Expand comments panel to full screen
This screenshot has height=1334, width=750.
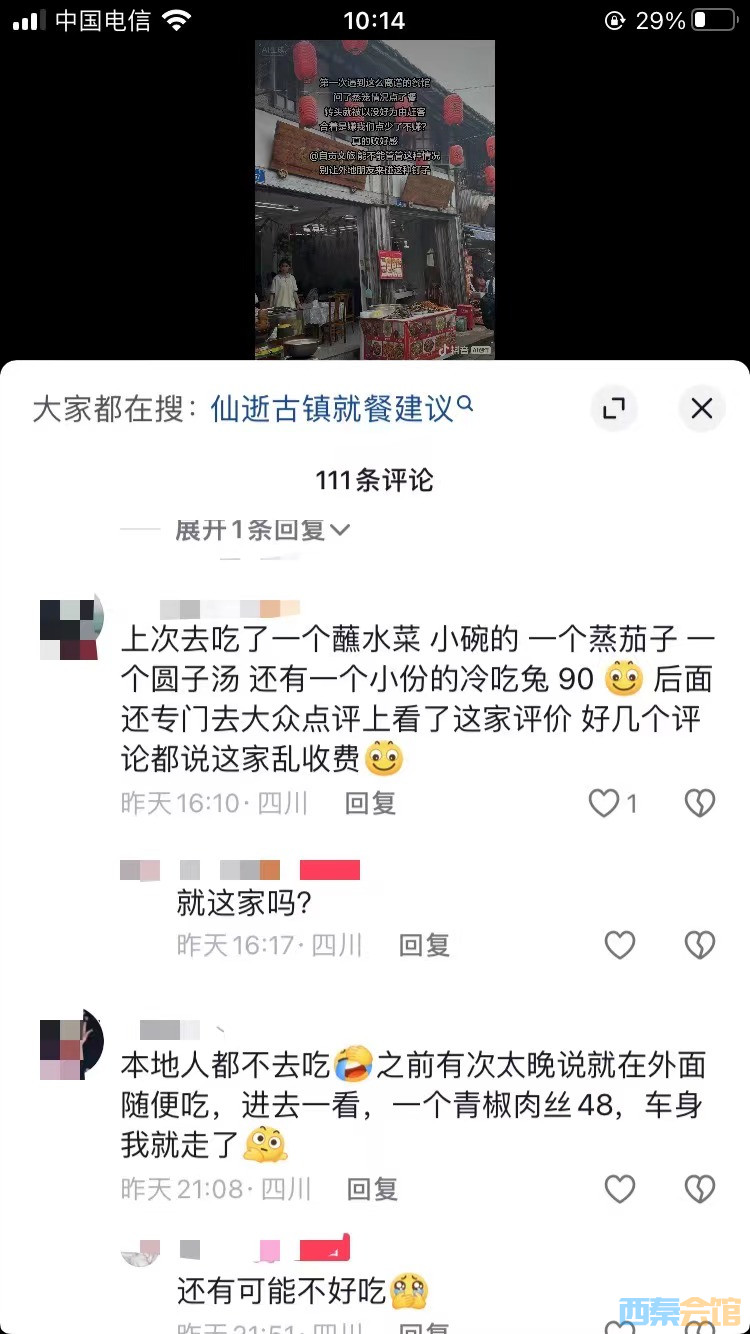[613, 408]
